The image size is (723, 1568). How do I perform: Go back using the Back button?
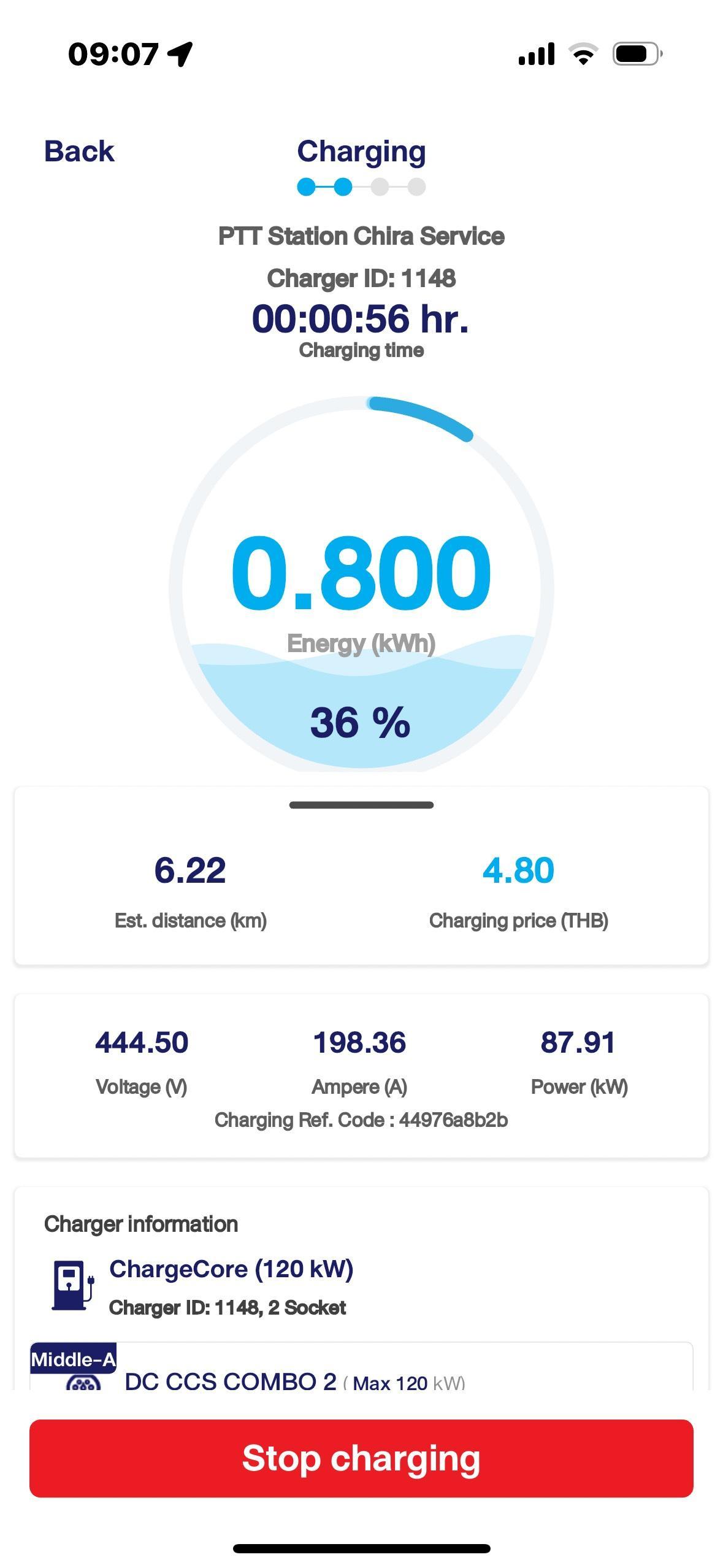(x=79, y=152)
